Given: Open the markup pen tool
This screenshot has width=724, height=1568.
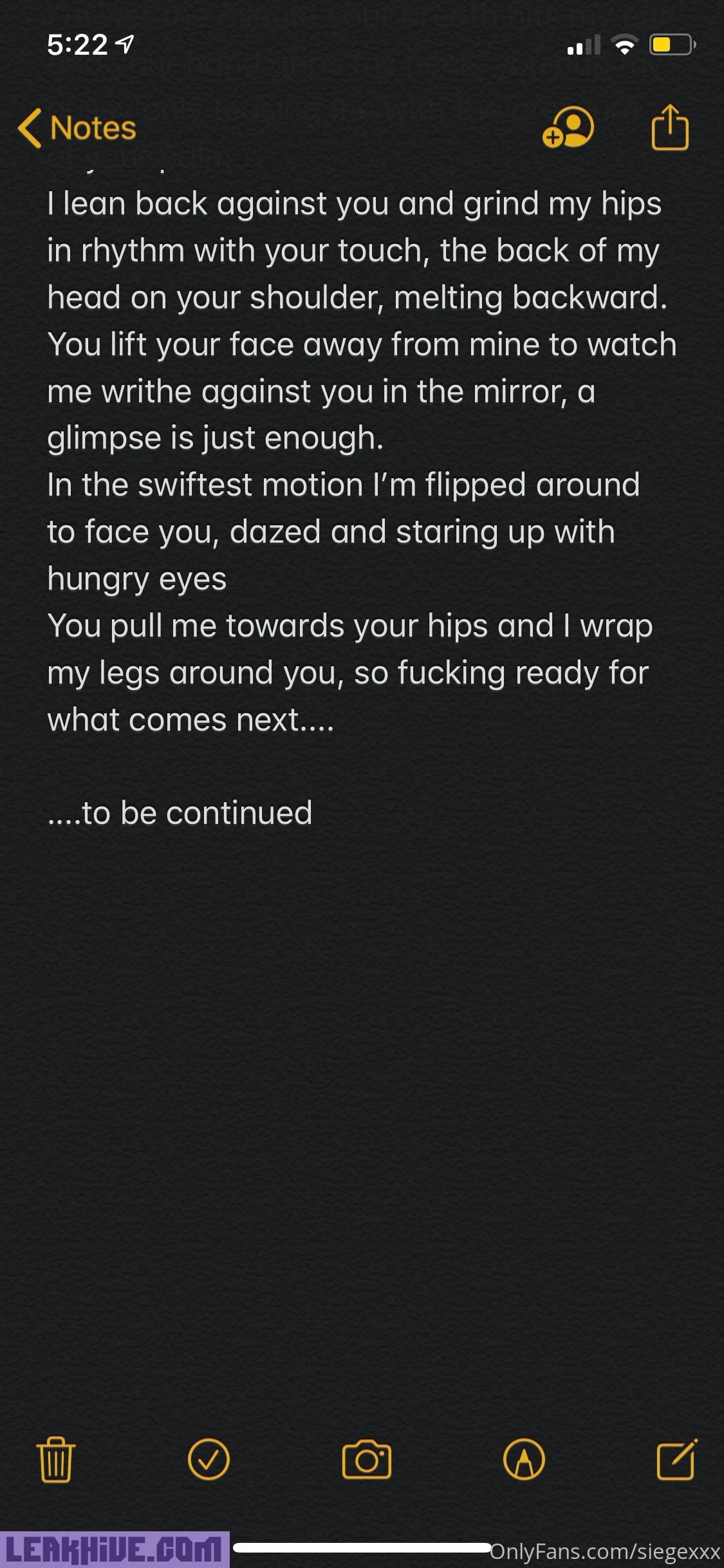Looking at the screenshot, I should 524,1459.
